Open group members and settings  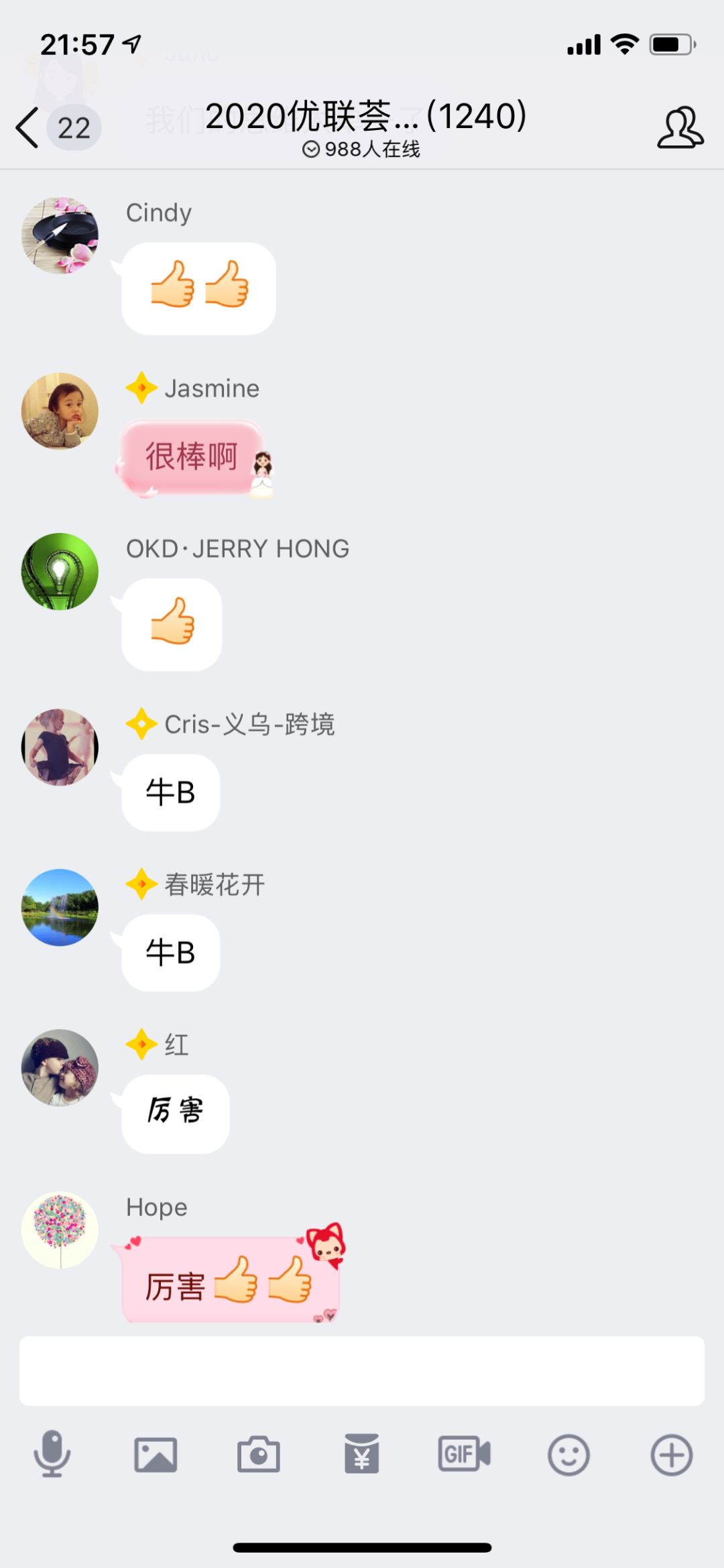coord(680,127)
